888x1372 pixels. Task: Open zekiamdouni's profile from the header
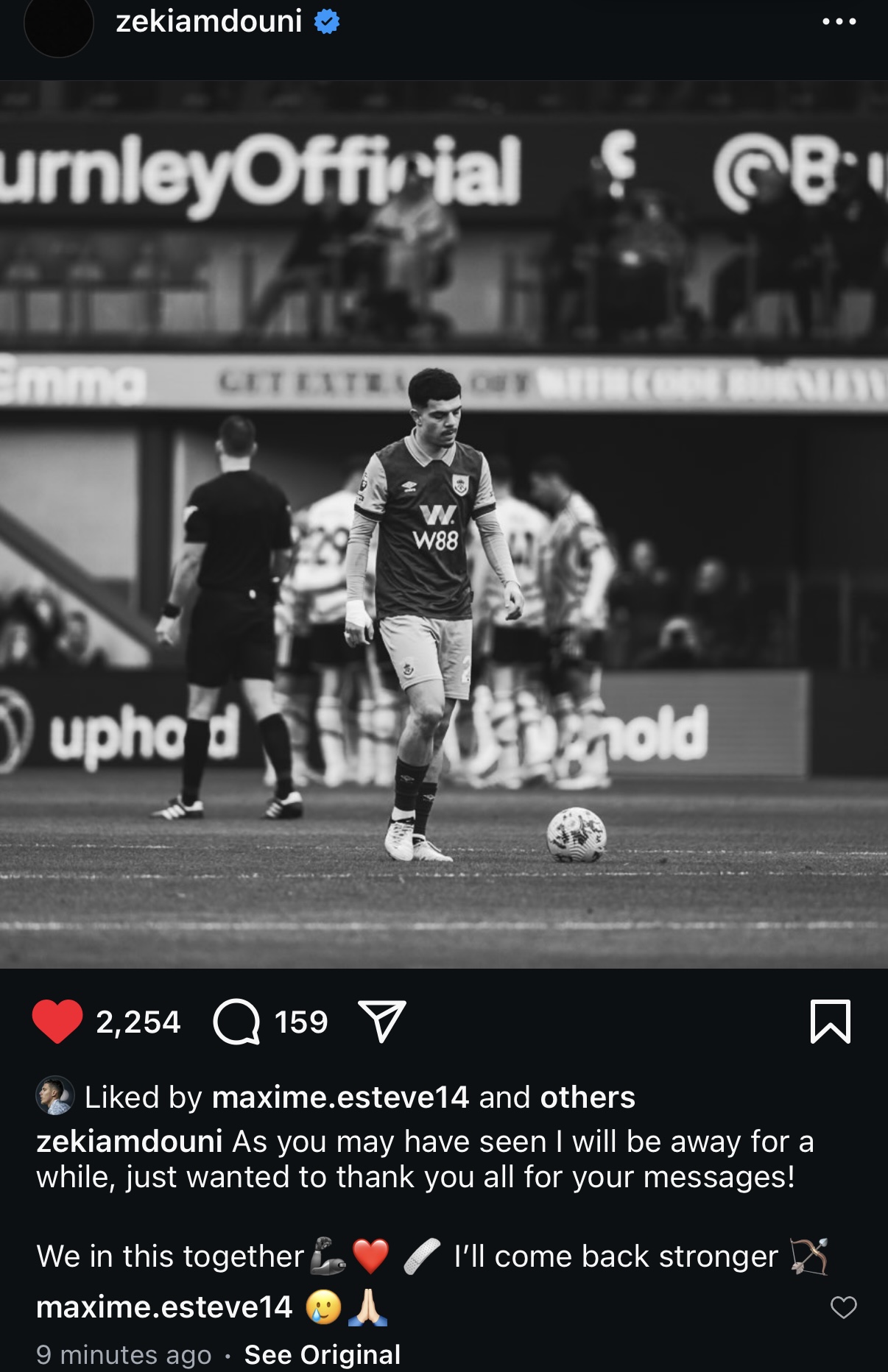tap(208, 22)
